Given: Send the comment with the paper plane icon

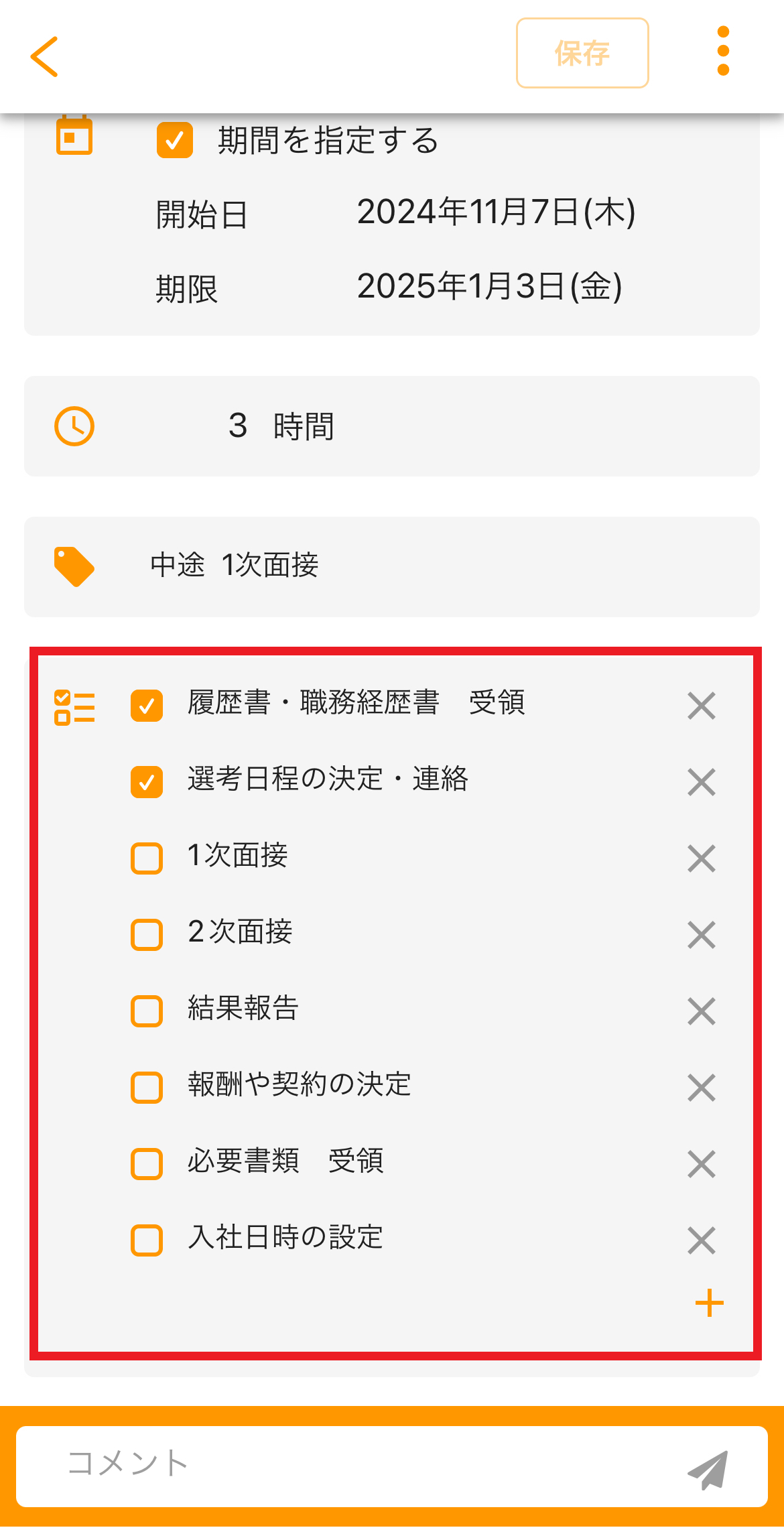Looking at the screenshot, I should (708, 1469).
